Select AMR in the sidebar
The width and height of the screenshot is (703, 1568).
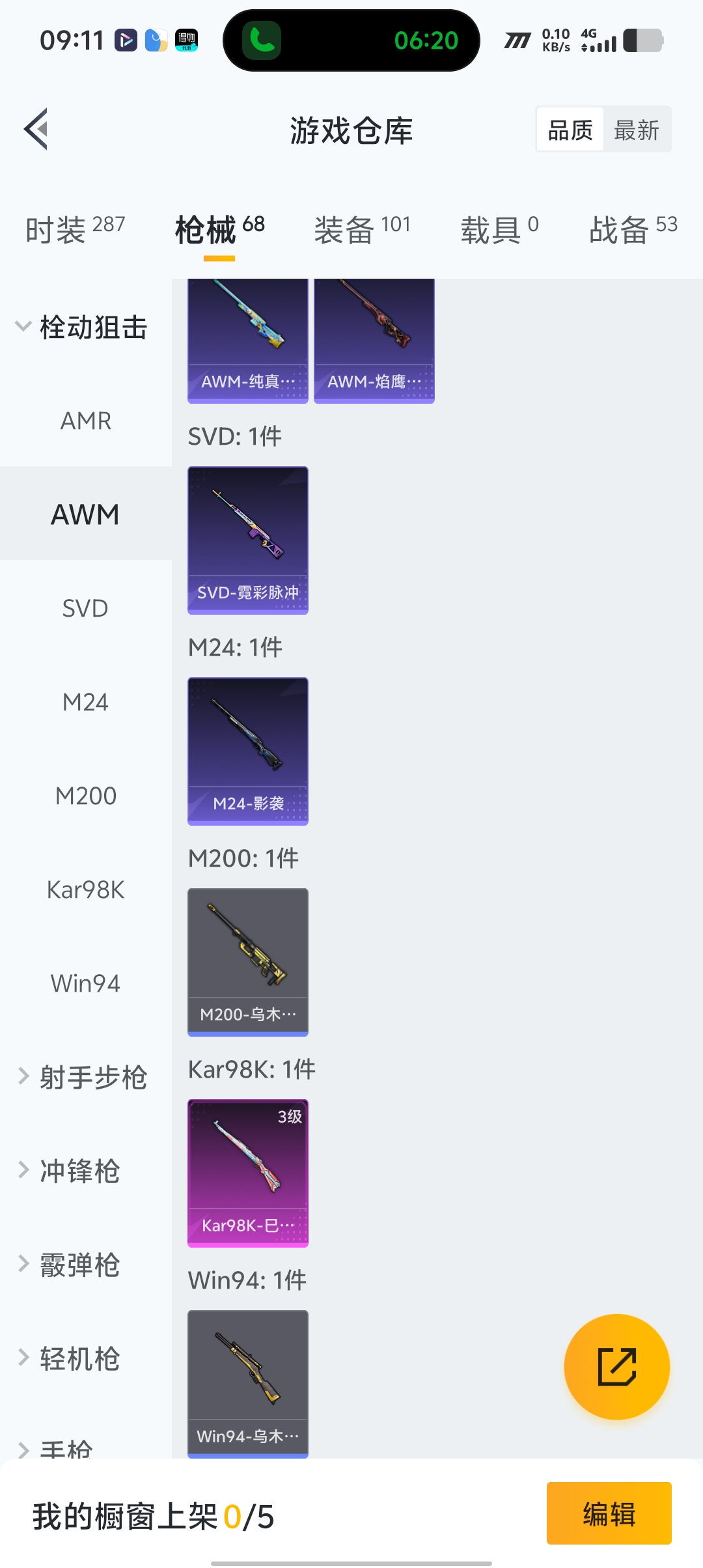point(85,421)
